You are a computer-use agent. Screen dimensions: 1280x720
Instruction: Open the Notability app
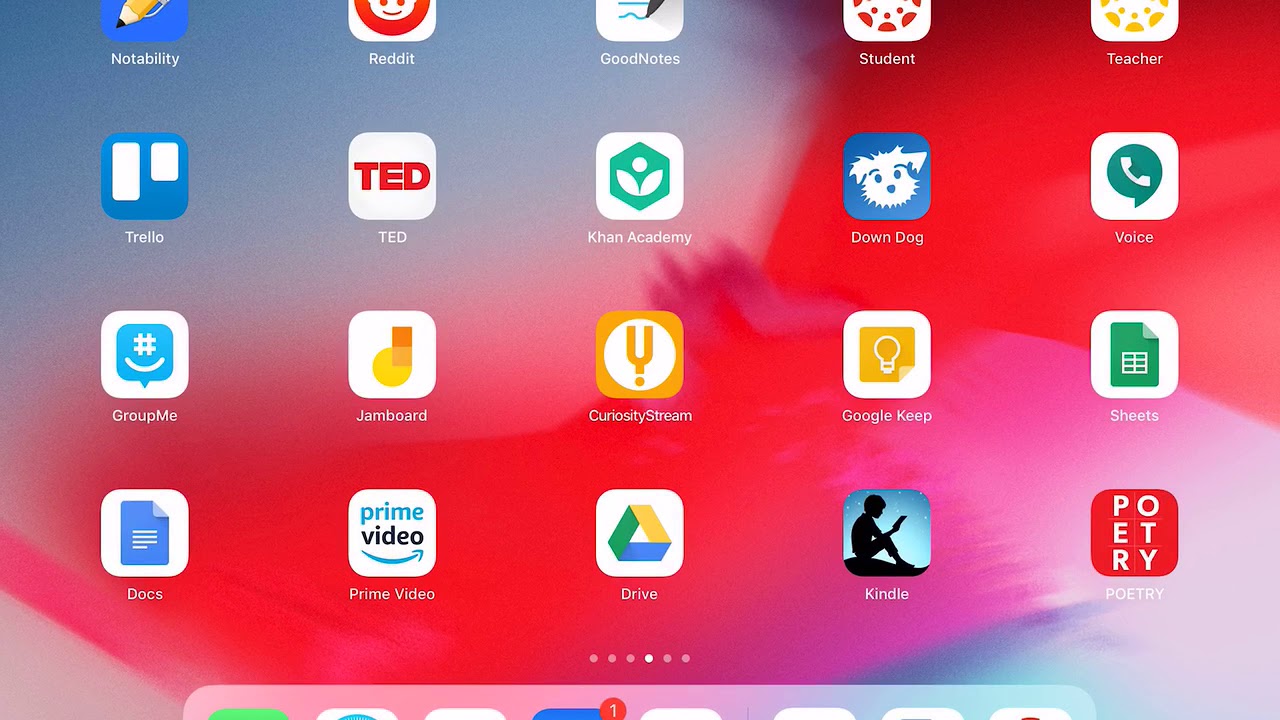tap(144, 18)
